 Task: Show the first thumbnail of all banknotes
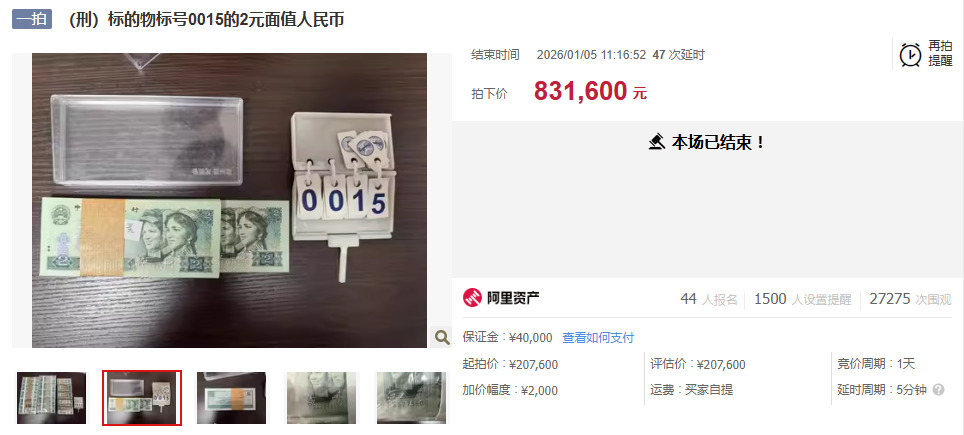pos(52,398)
